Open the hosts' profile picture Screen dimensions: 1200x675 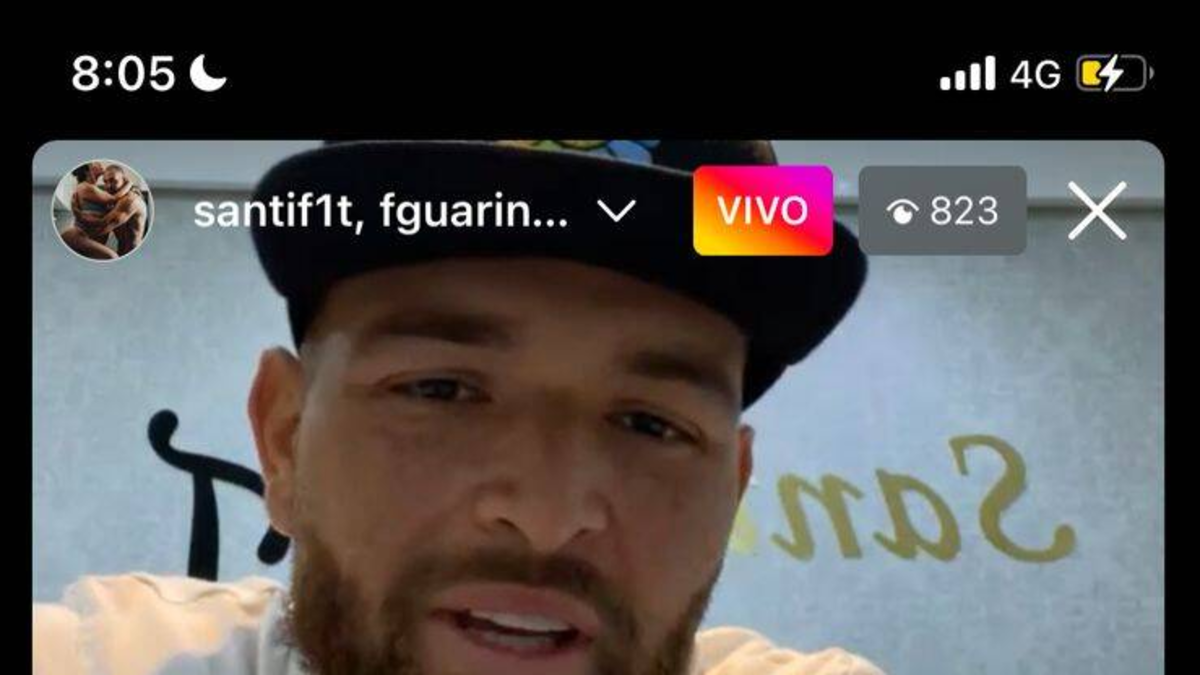click(102, 211)
